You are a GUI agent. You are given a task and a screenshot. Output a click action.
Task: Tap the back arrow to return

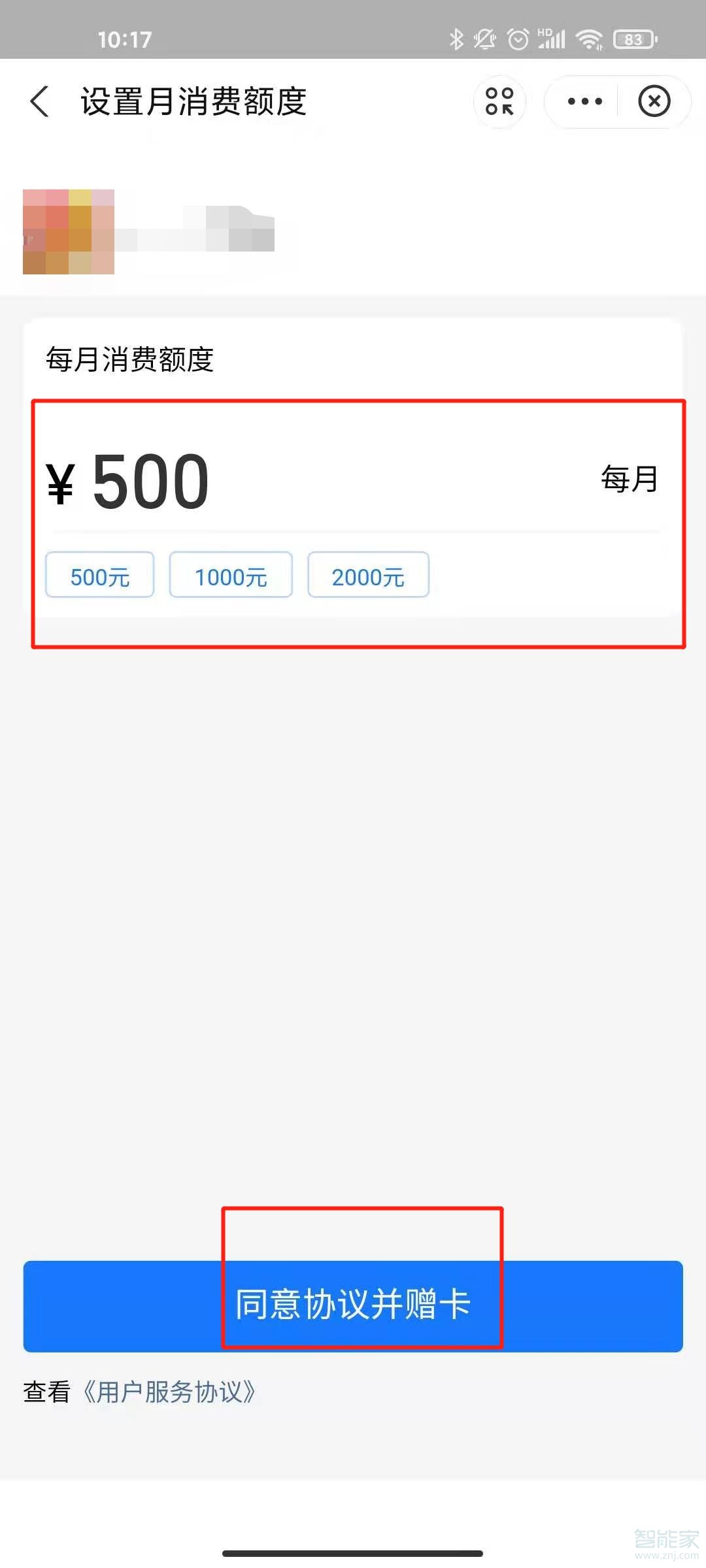[39, 101]
